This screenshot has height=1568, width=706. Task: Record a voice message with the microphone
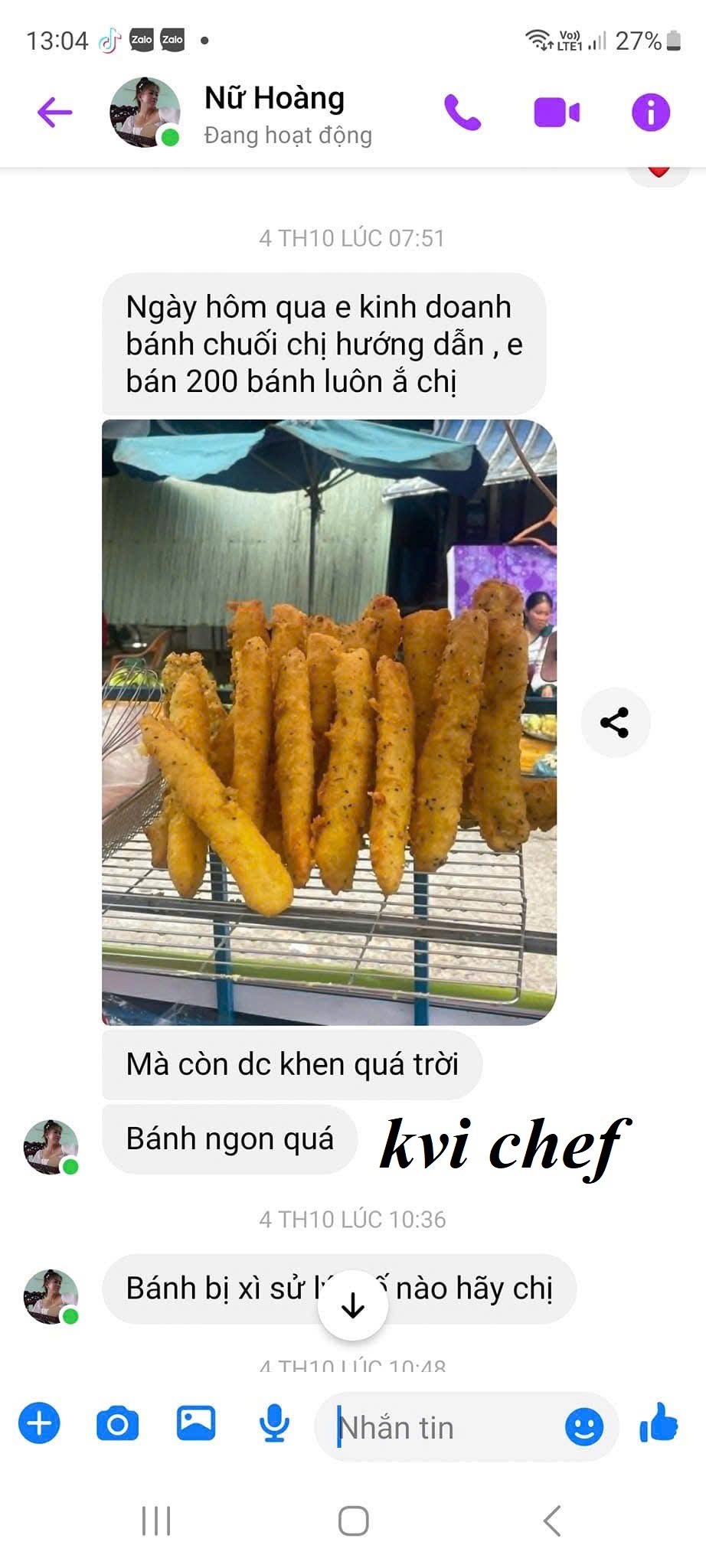(x=274, y=1423)
